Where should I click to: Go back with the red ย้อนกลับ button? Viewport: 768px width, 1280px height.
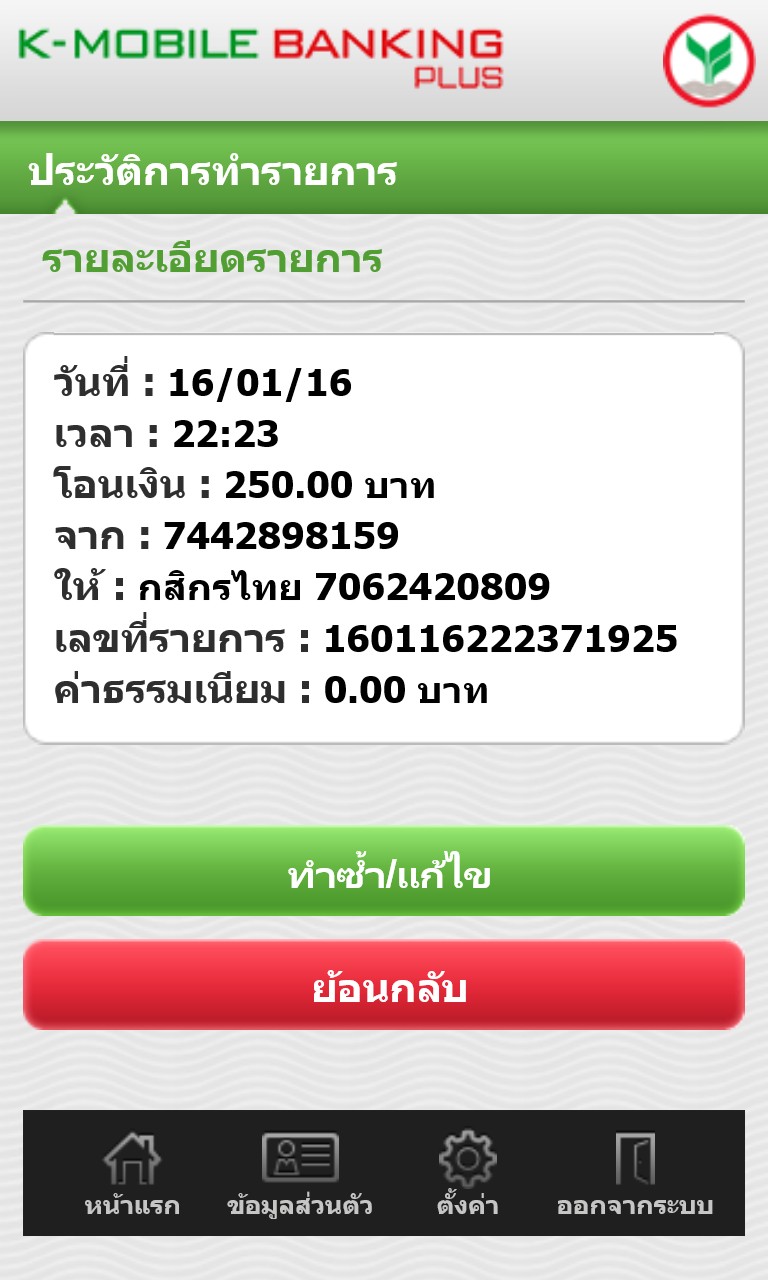coord(384,986)
